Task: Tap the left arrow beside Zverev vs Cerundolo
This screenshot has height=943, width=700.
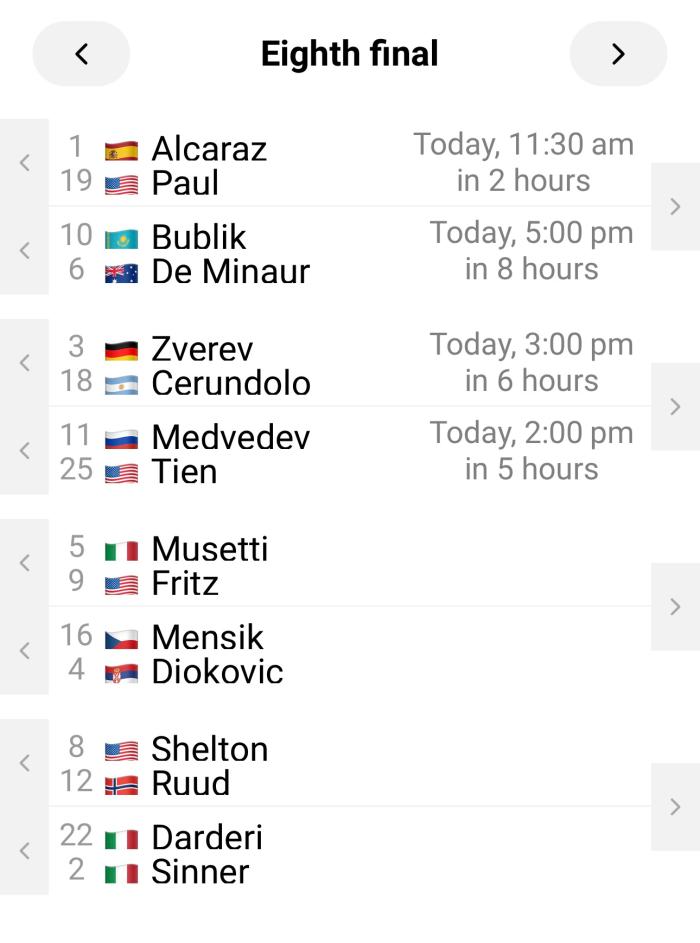Action: 24,363
